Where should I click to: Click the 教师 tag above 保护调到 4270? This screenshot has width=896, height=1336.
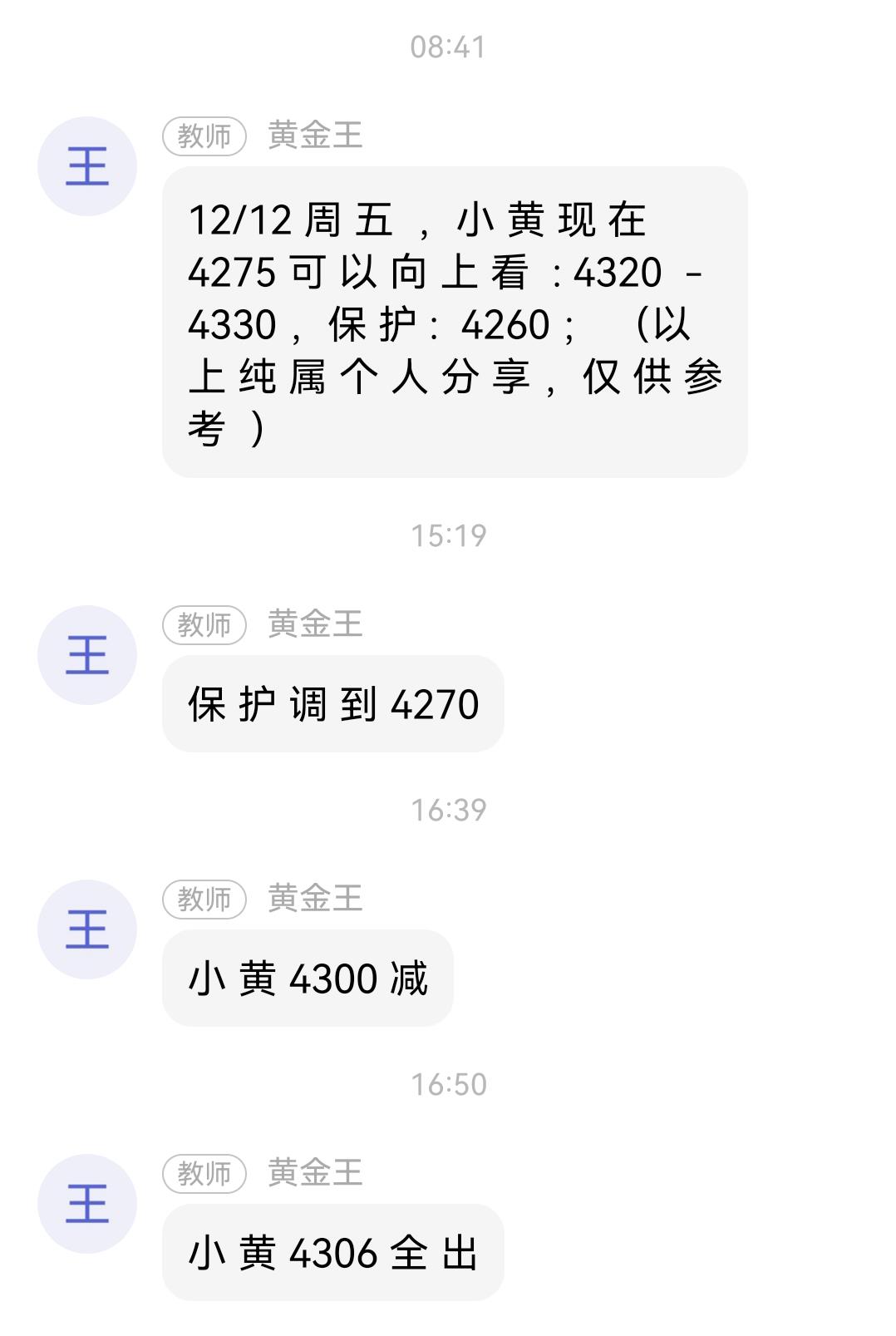[206, 625]
